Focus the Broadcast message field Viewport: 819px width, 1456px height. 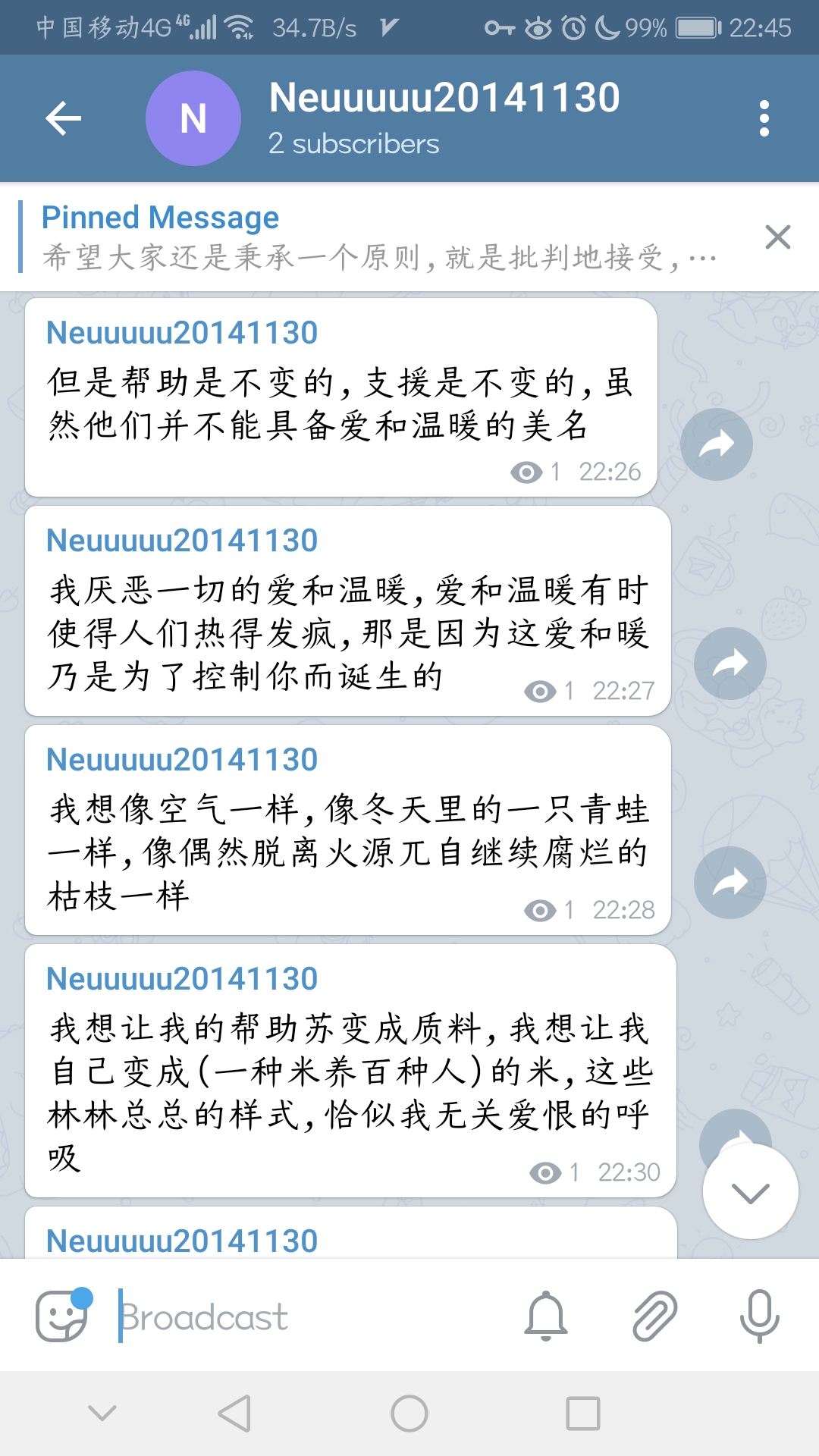[x=303, y=1316]
